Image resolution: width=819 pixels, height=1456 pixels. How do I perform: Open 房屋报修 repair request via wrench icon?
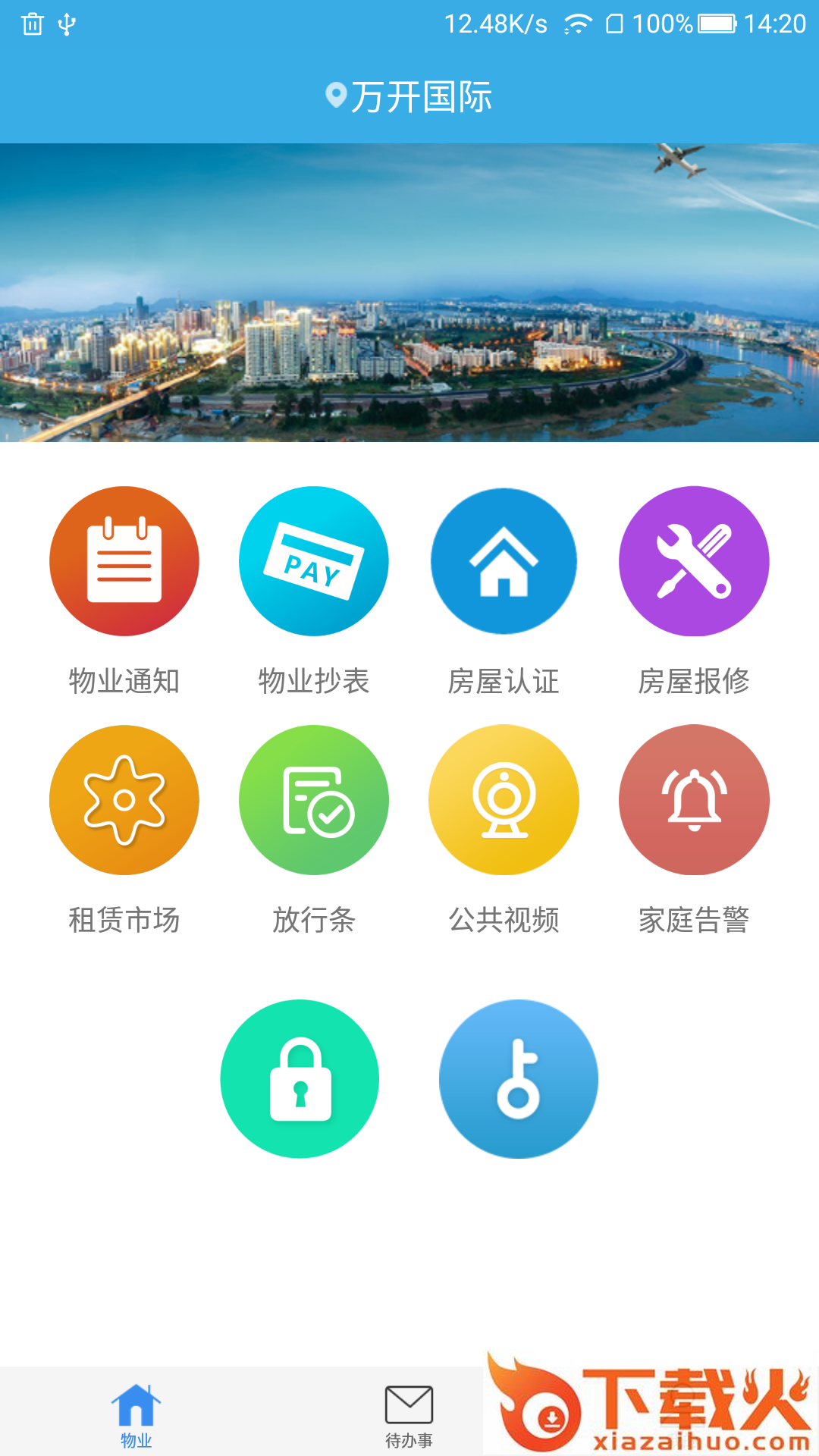[x=693, y=561]
